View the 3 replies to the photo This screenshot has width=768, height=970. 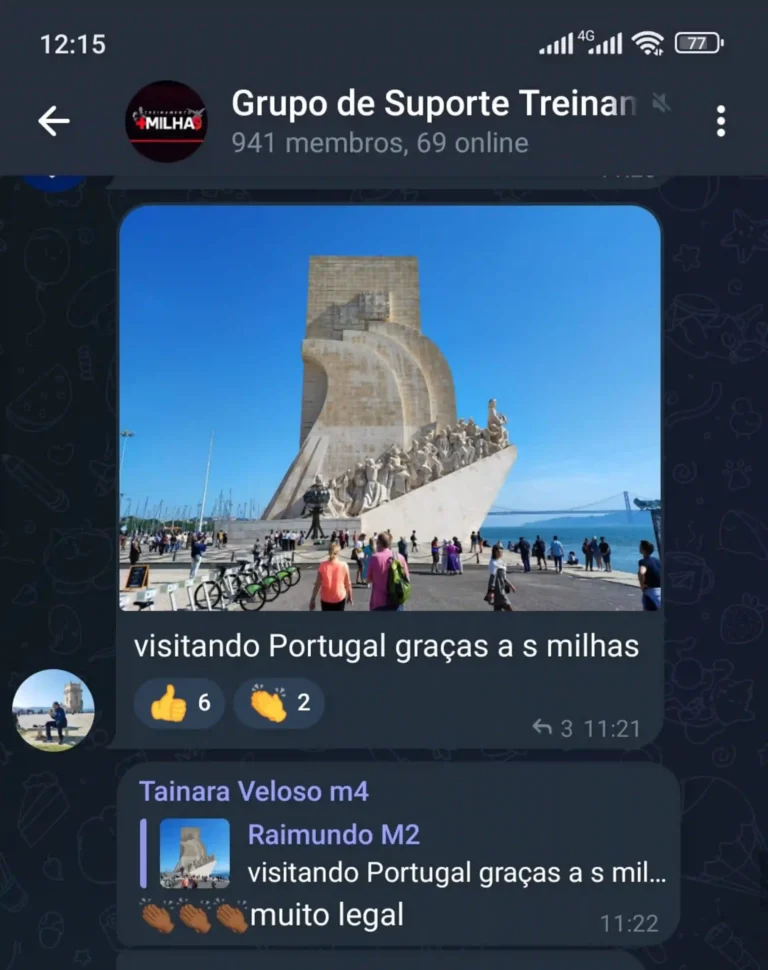click(553, 728)
